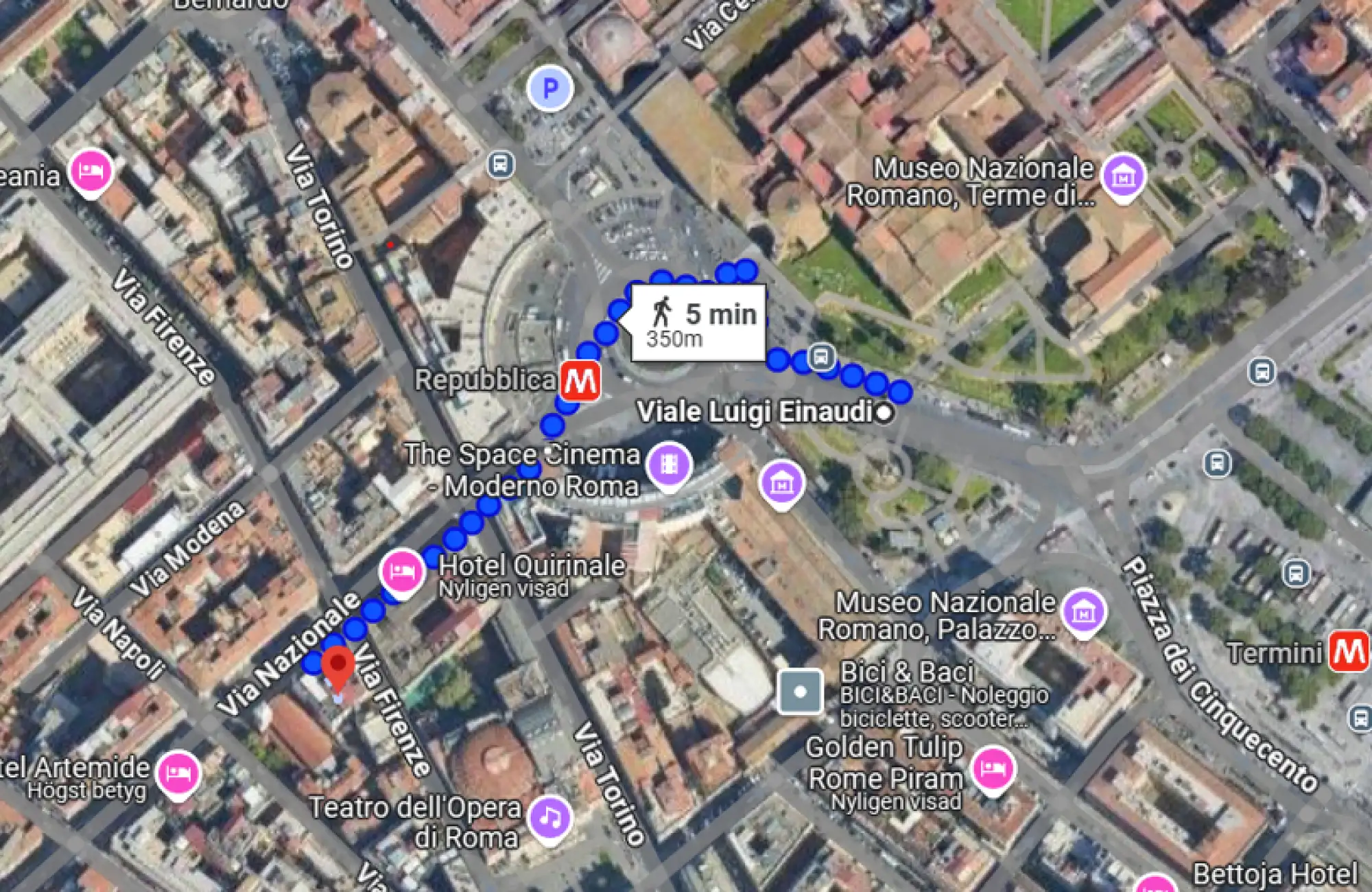The width and height of the screenshot is (1372, 892).
Task: Open The Space Cinema Moderno Roma pin
Action: [669, 465]
